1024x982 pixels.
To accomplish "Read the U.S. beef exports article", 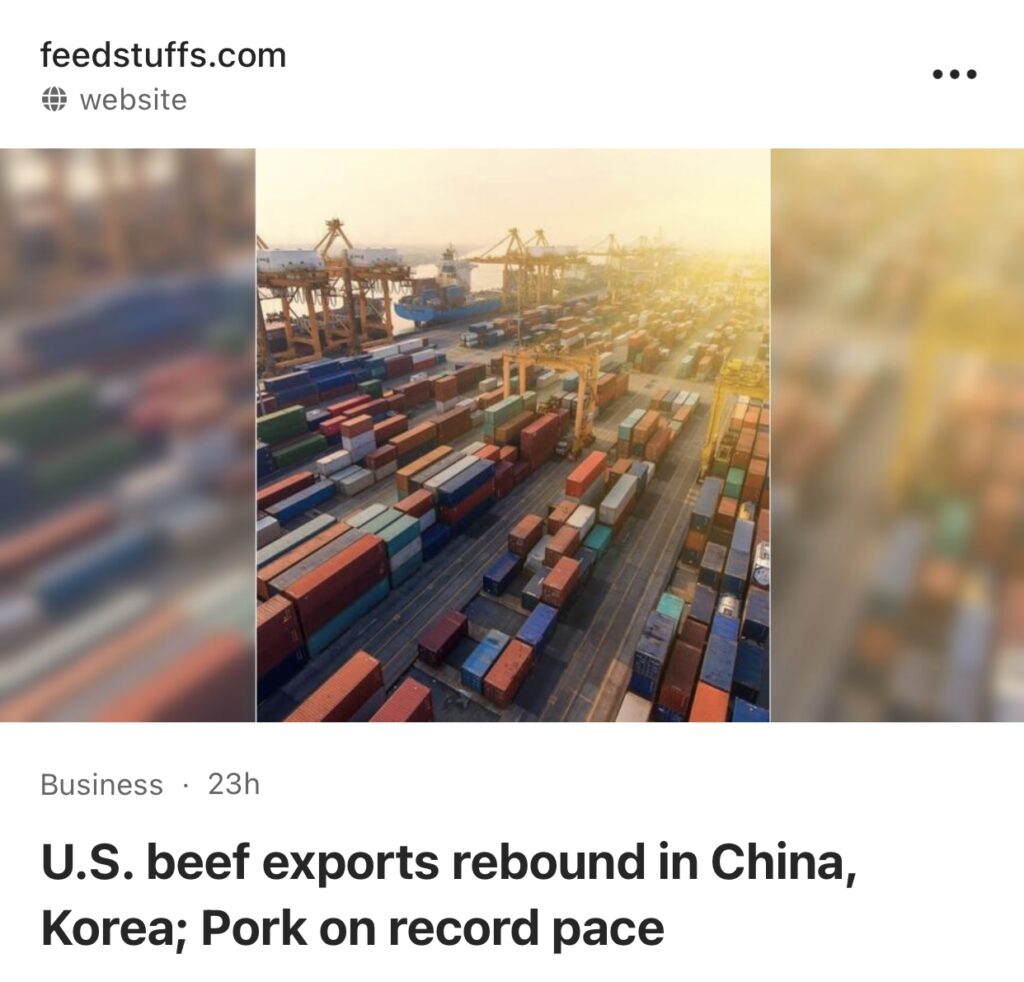I will 448,894.
